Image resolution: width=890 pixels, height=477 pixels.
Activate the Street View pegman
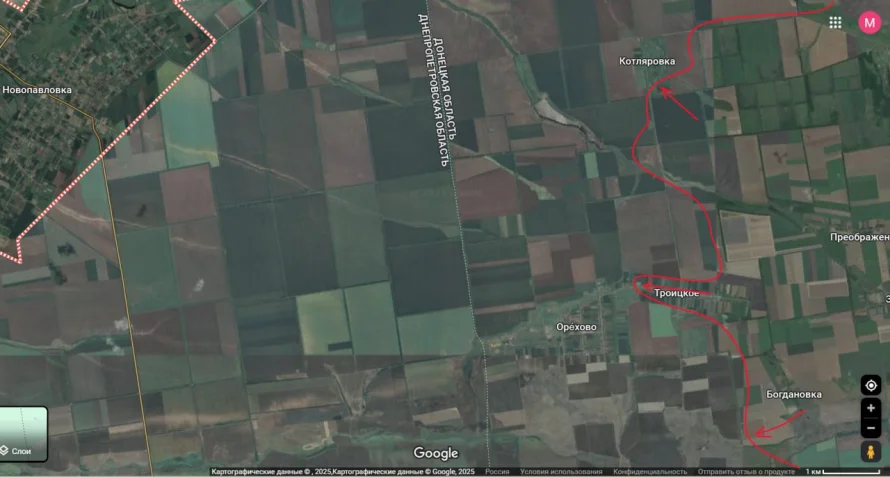871,452
